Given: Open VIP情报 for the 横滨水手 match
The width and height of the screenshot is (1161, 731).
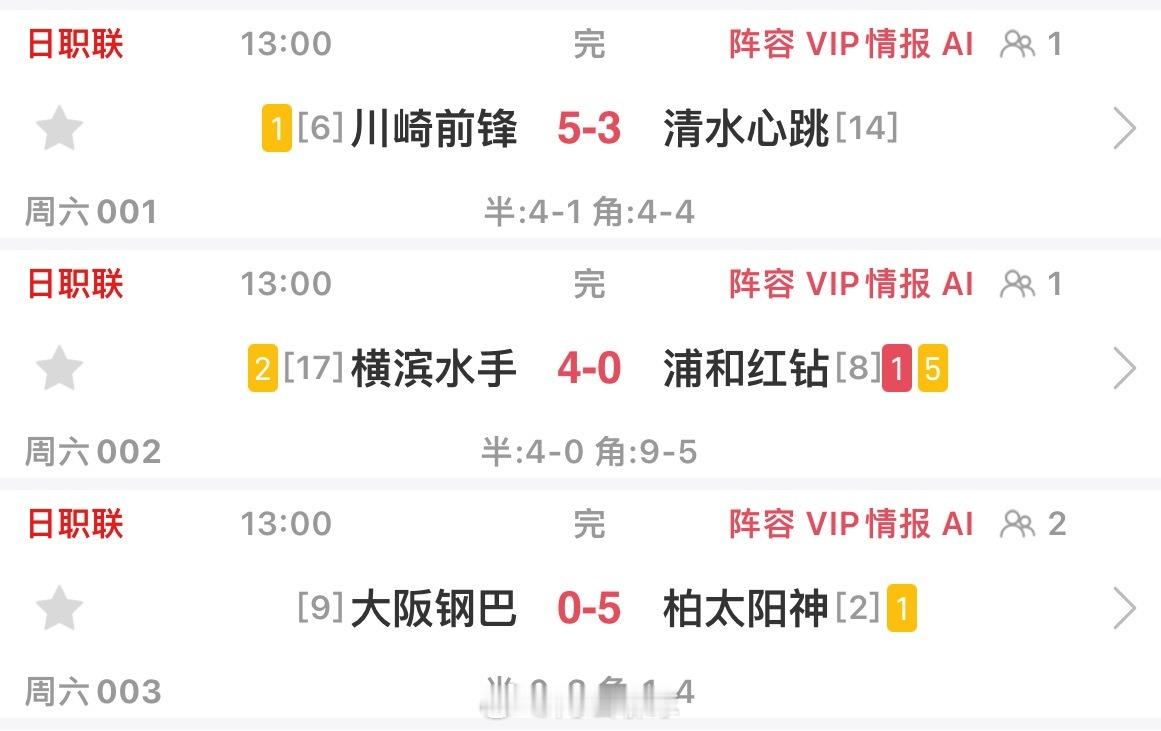Looking at the screenshot, I should point(868,284).
